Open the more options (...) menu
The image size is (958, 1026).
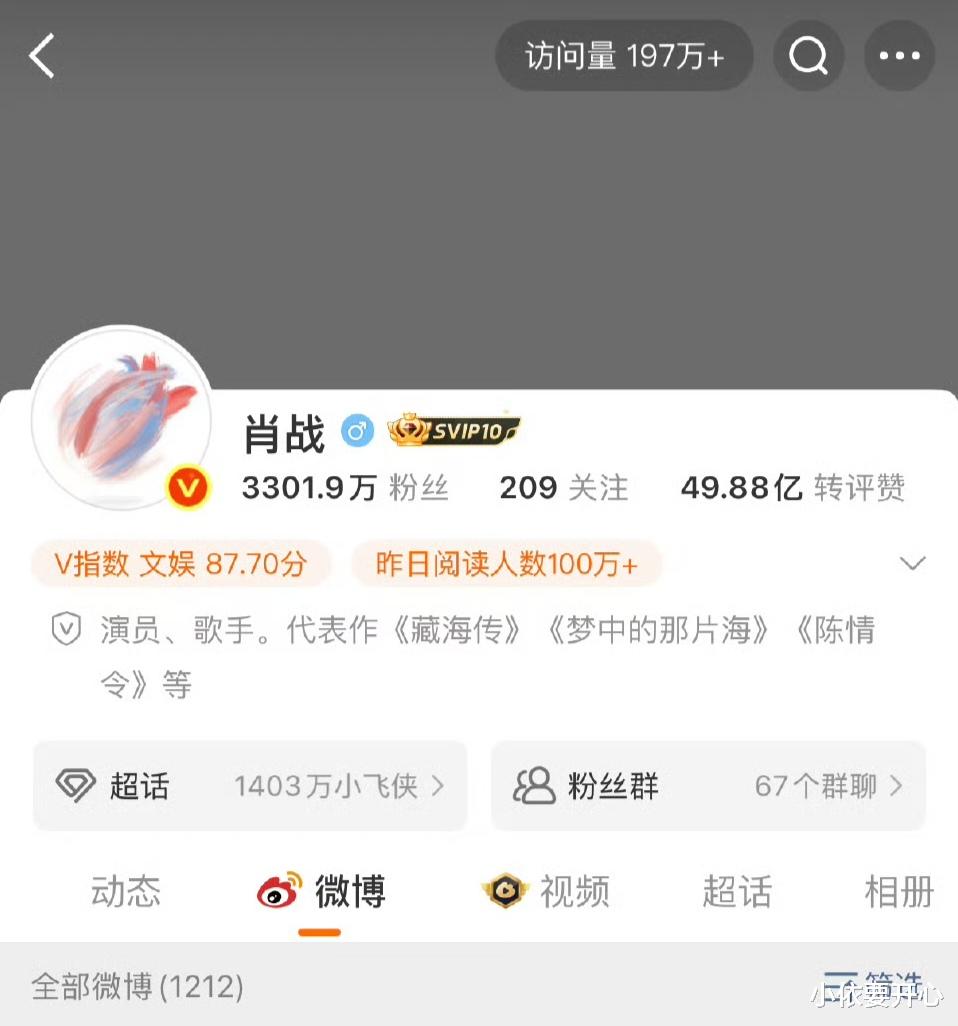[x=898, y=56]
